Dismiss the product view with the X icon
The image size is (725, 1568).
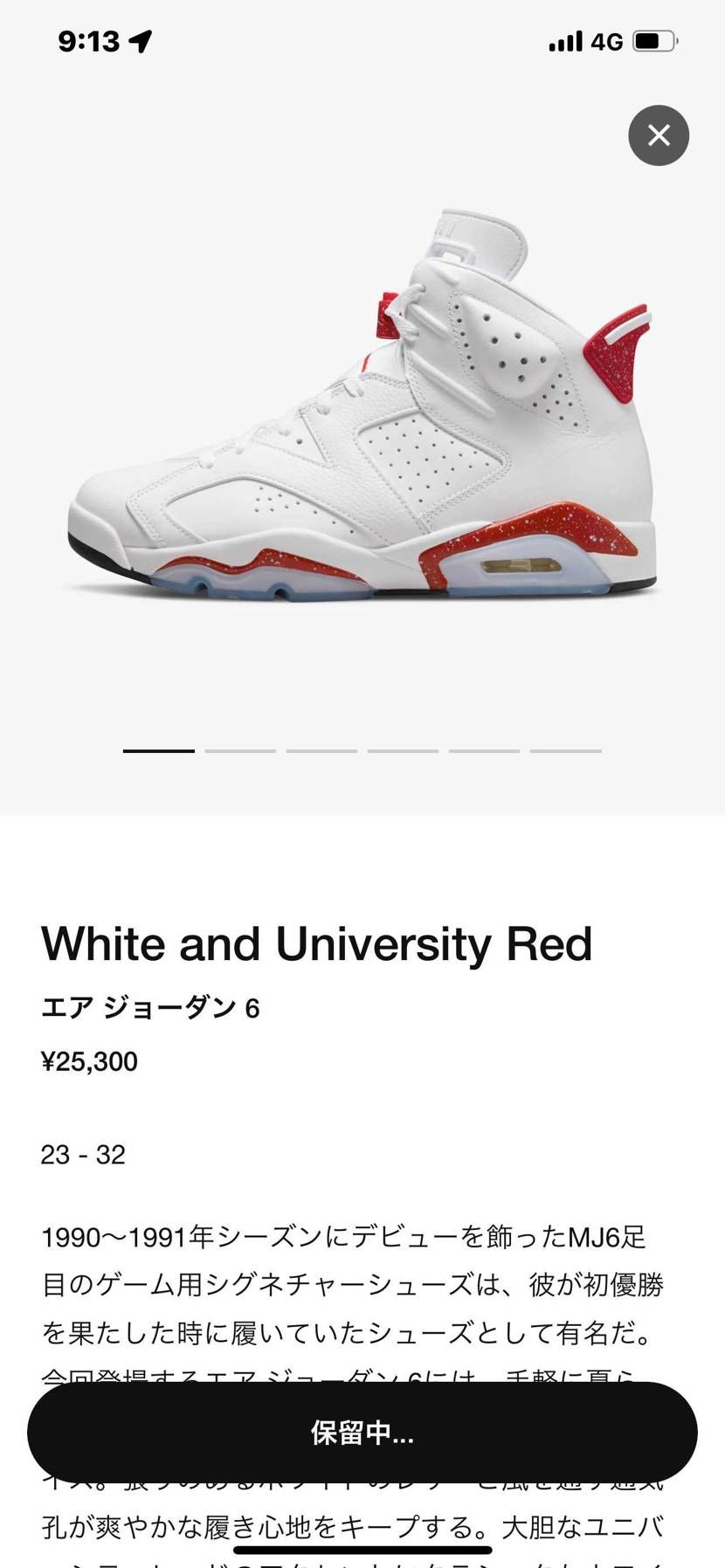[658, 135]
